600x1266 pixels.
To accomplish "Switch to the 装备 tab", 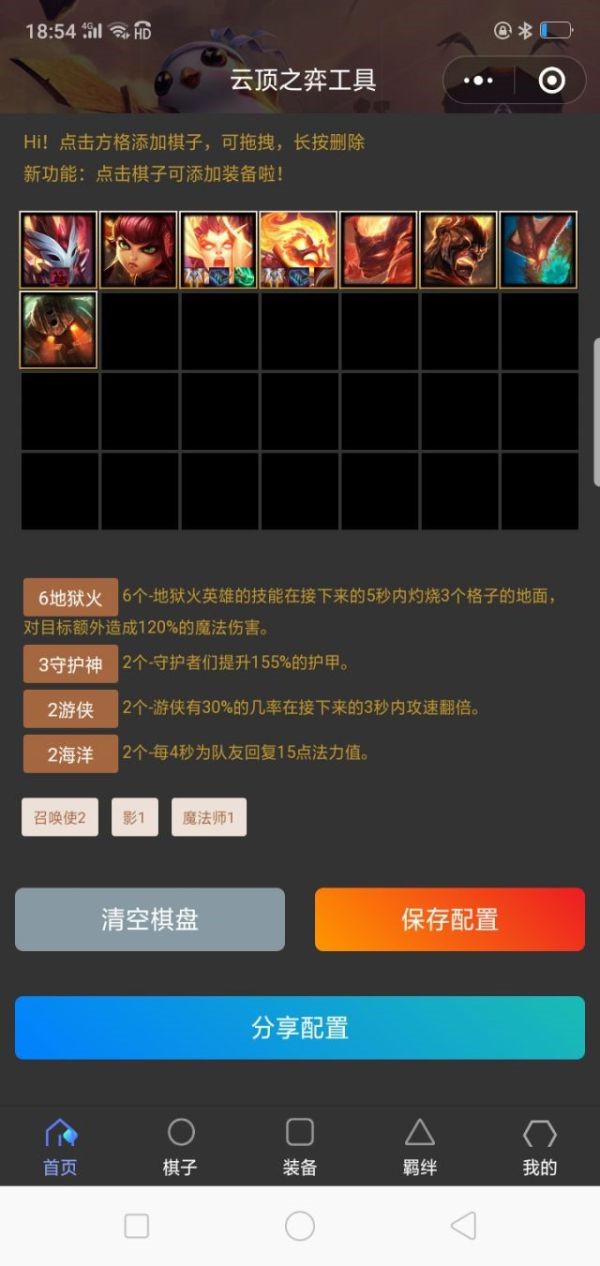I will click(300, 1146).
